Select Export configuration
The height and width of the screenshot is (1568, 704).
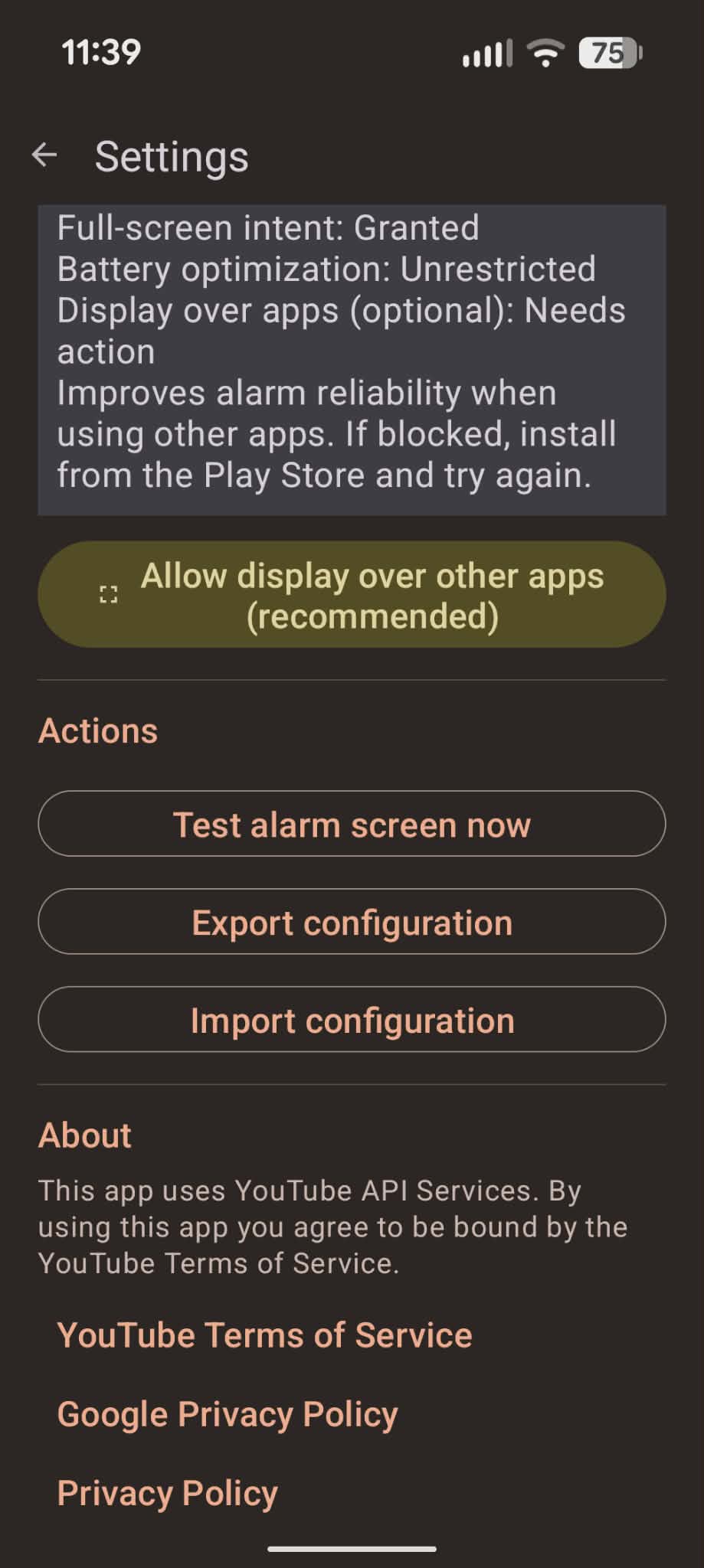click(352, 922)
